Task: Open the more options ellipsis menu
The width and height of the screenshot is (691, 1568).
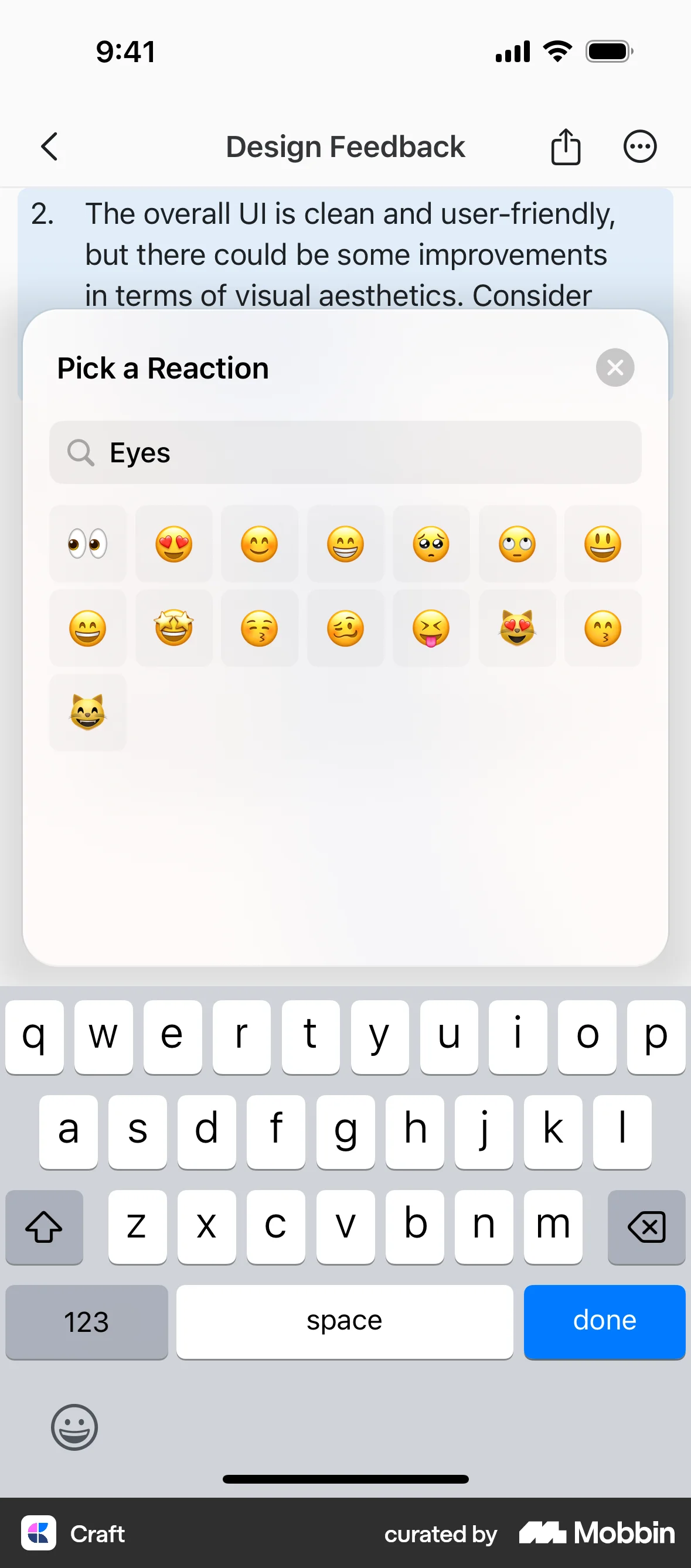Action: pos(640,146)
